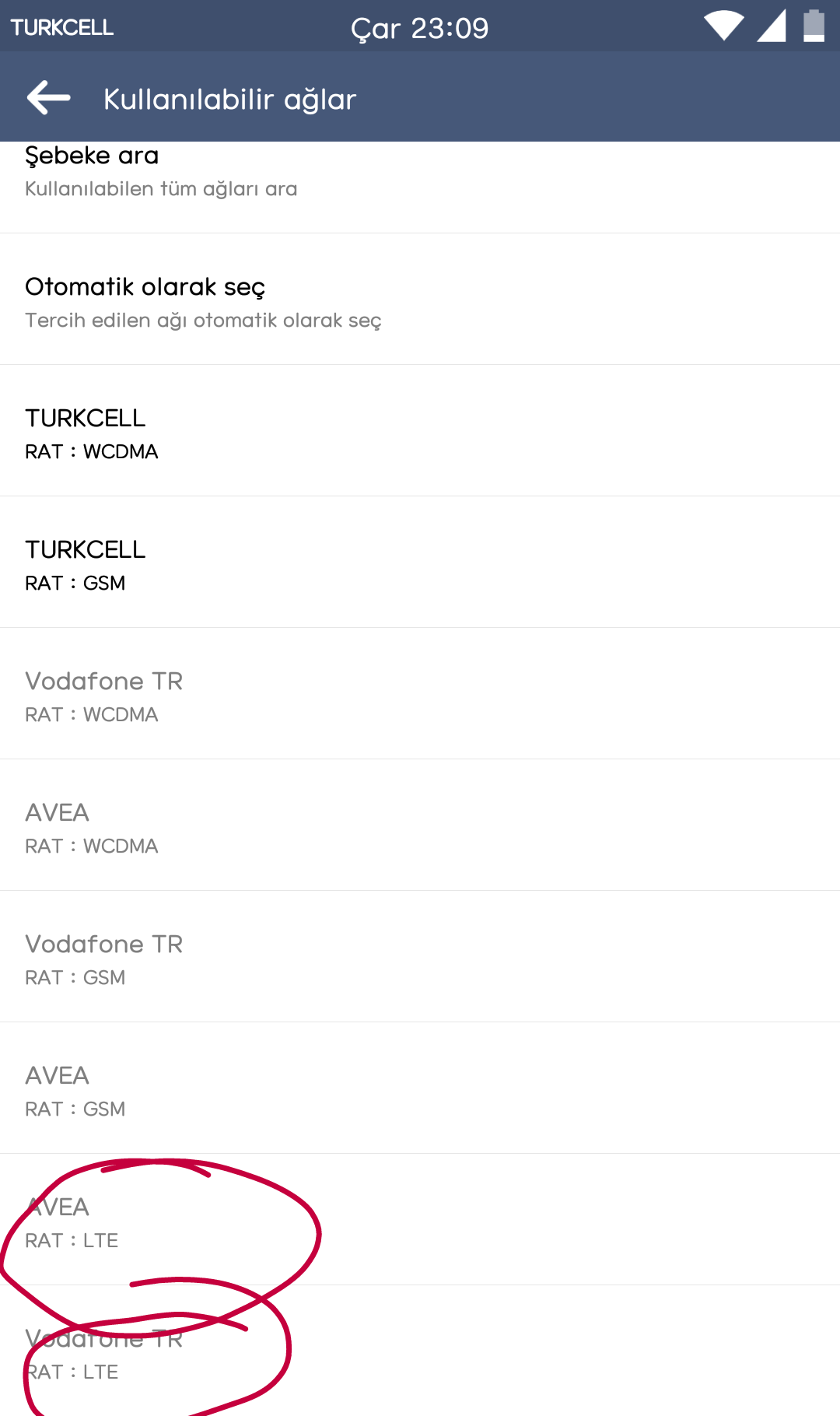Select AVEA WCDMA network

pos(420,825)
